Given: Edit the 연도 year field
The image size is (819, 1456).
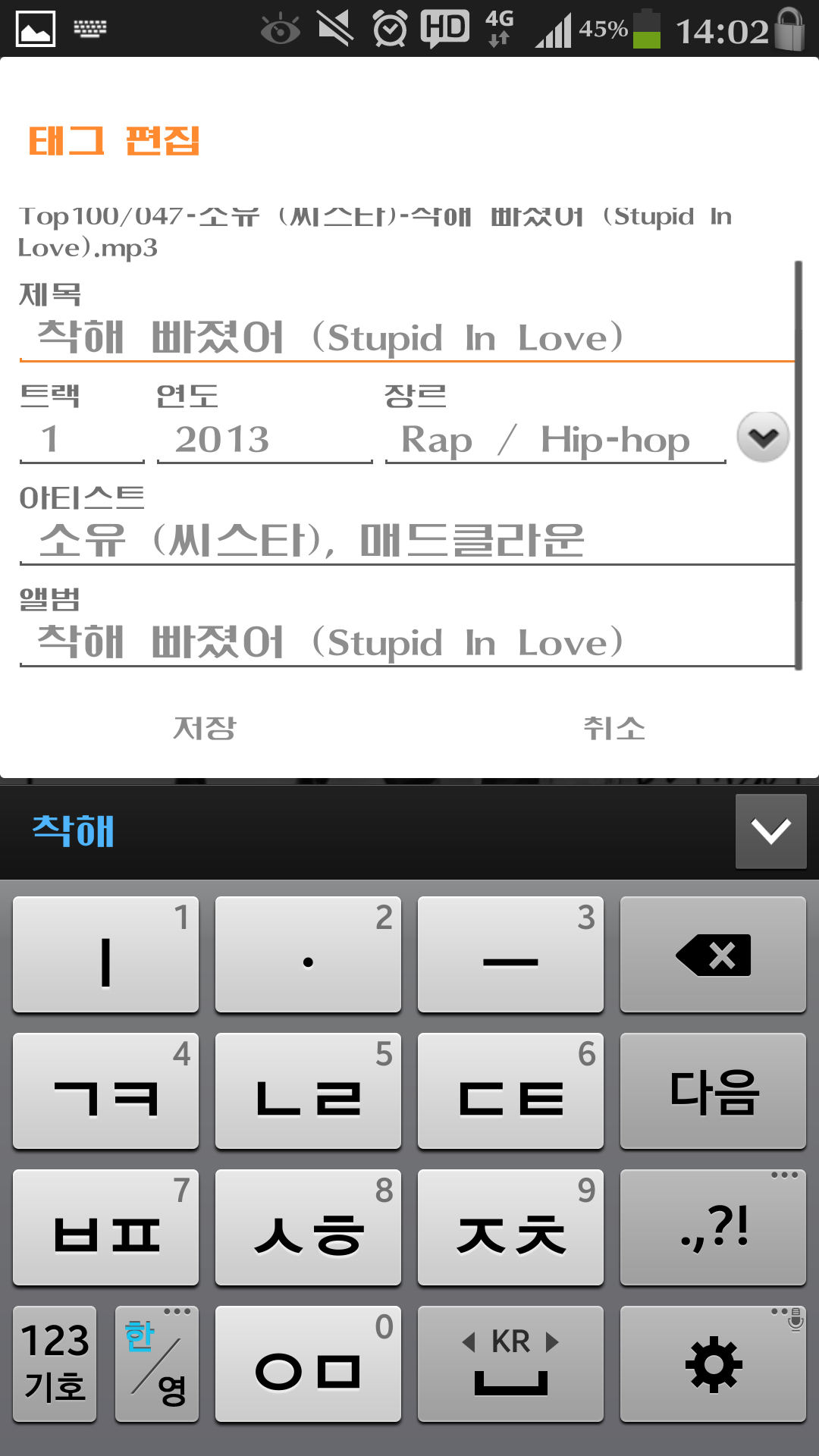Looking at the screenshot, I should [264, 440].
